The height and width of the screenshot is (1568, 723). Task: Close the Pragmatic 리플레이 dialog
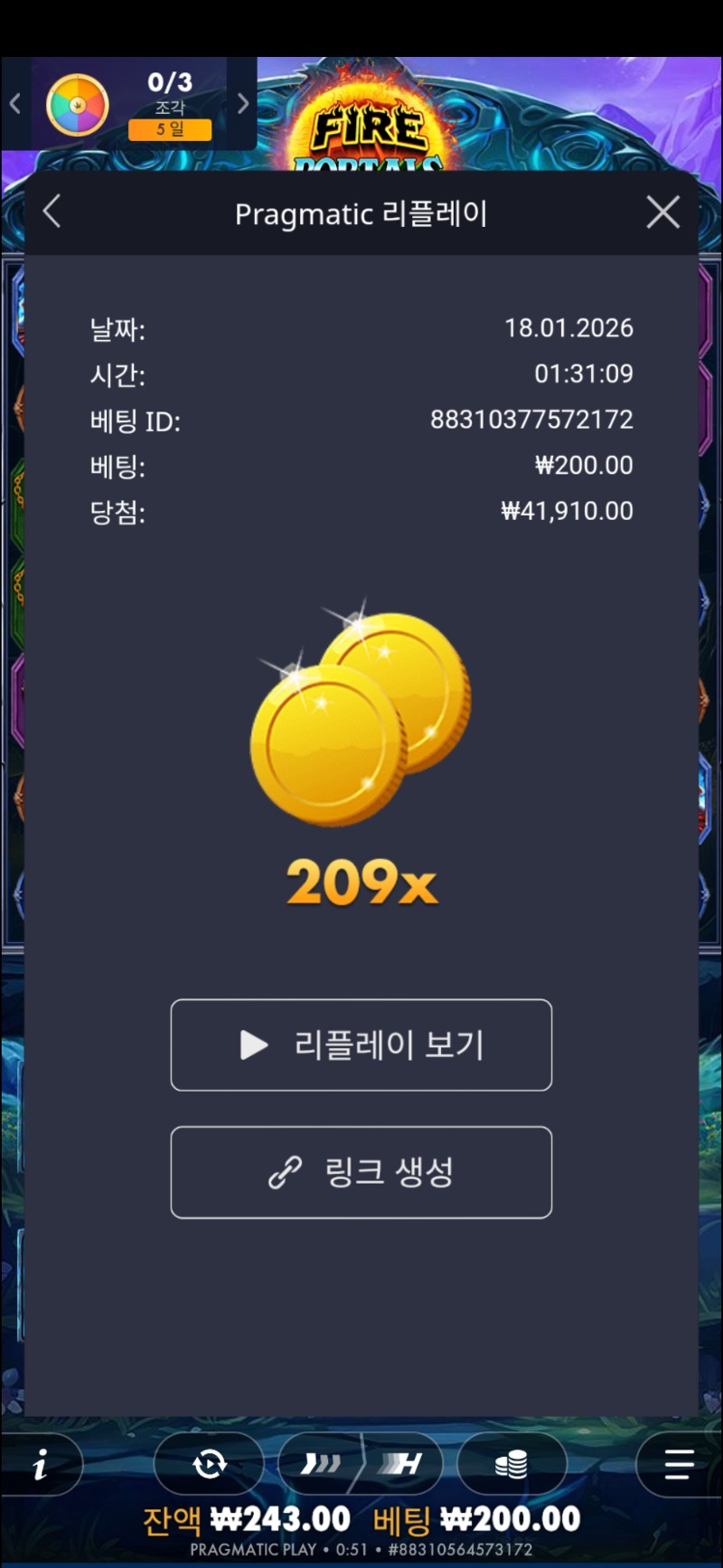point(662,213)
